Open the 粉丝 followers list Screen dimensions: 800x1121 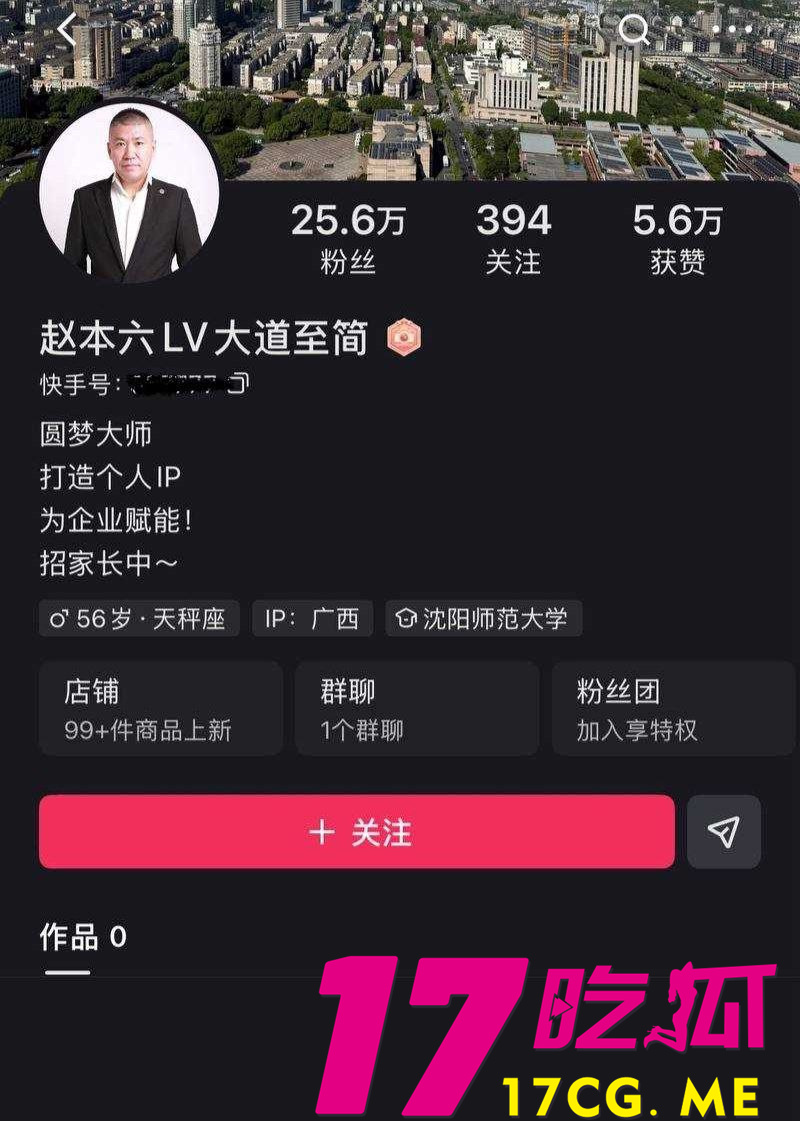(348, 238)
